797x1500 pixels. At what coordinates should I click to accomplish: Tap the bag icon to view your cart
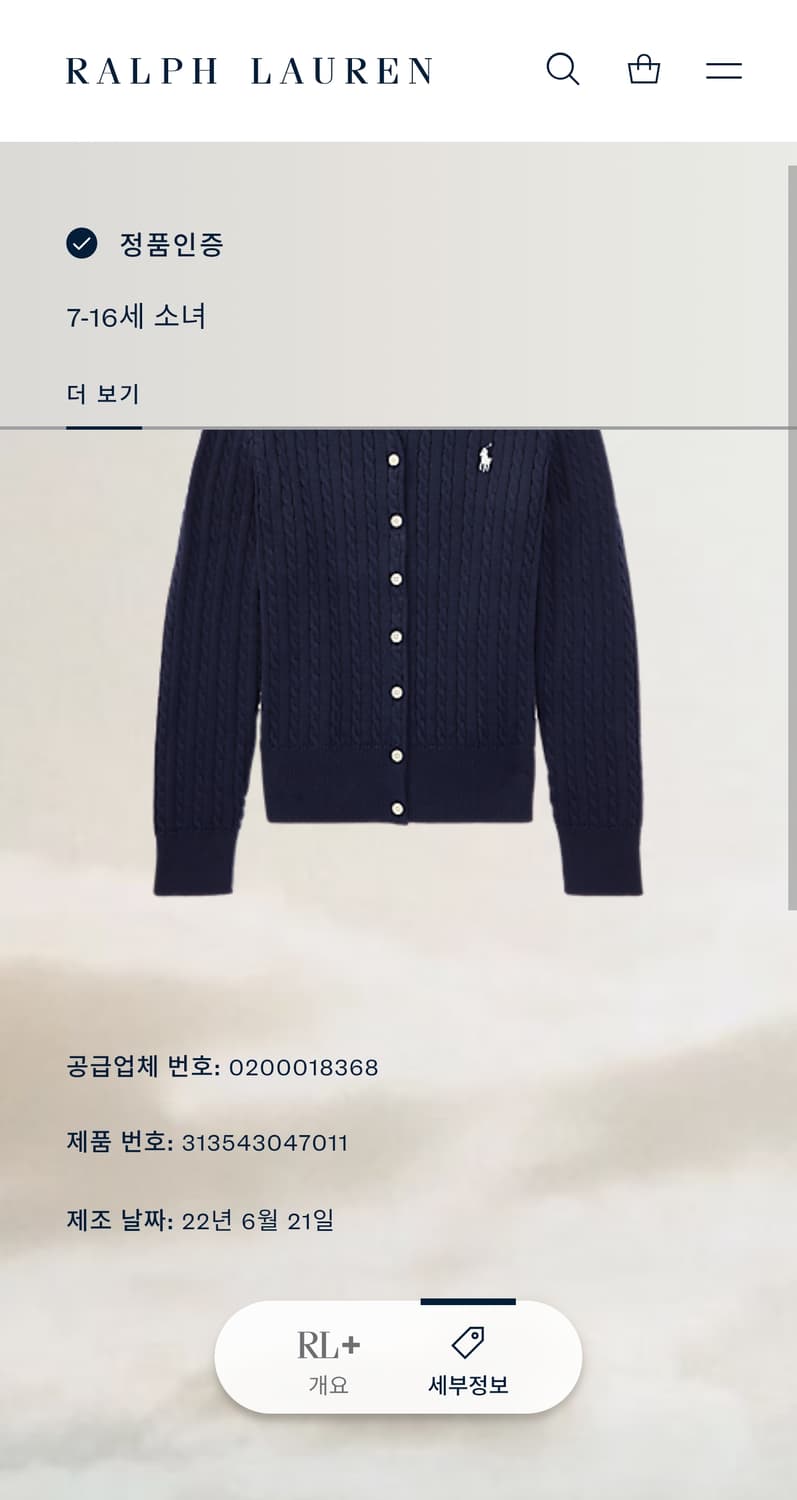(x=644, y=69)
